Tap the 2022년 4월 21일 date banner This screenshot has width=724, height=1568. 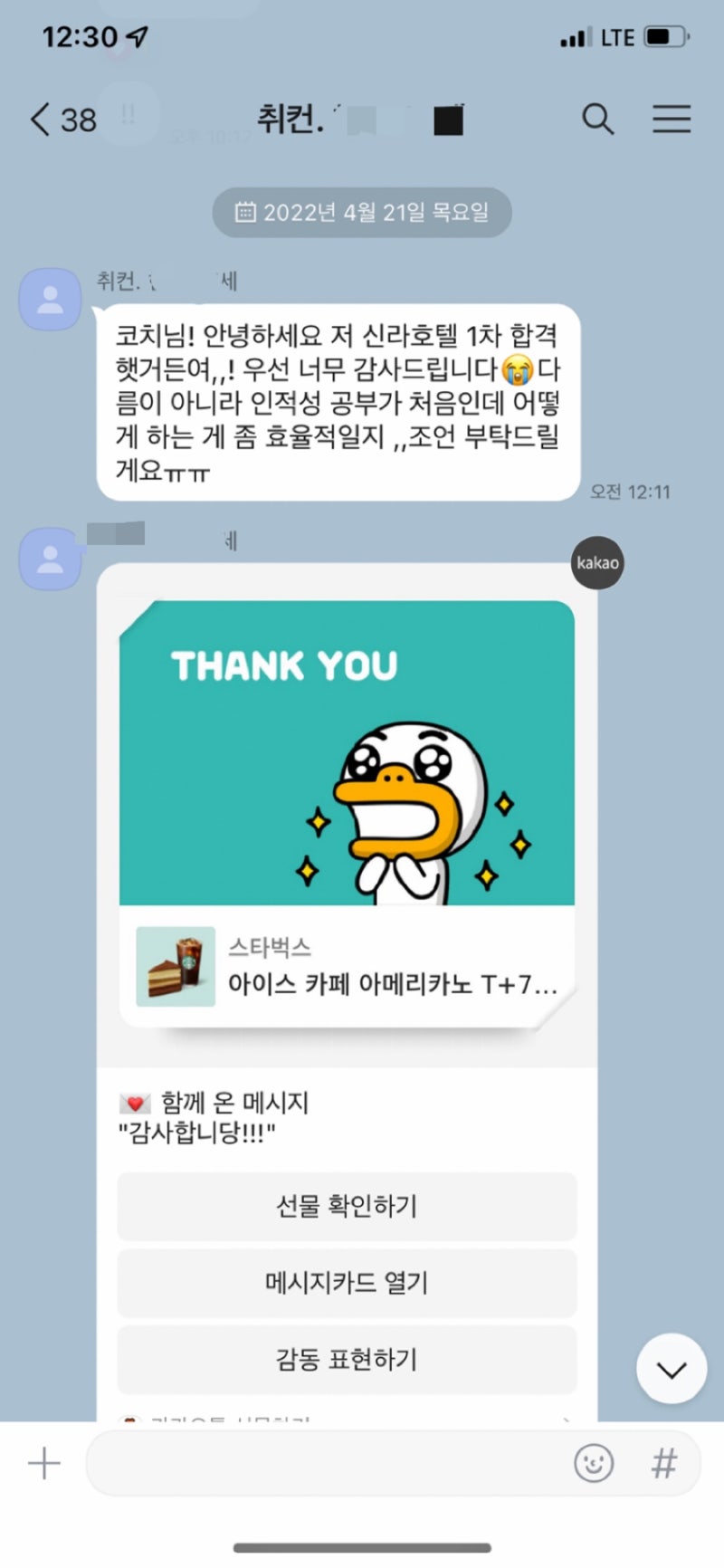click(360, 212)
